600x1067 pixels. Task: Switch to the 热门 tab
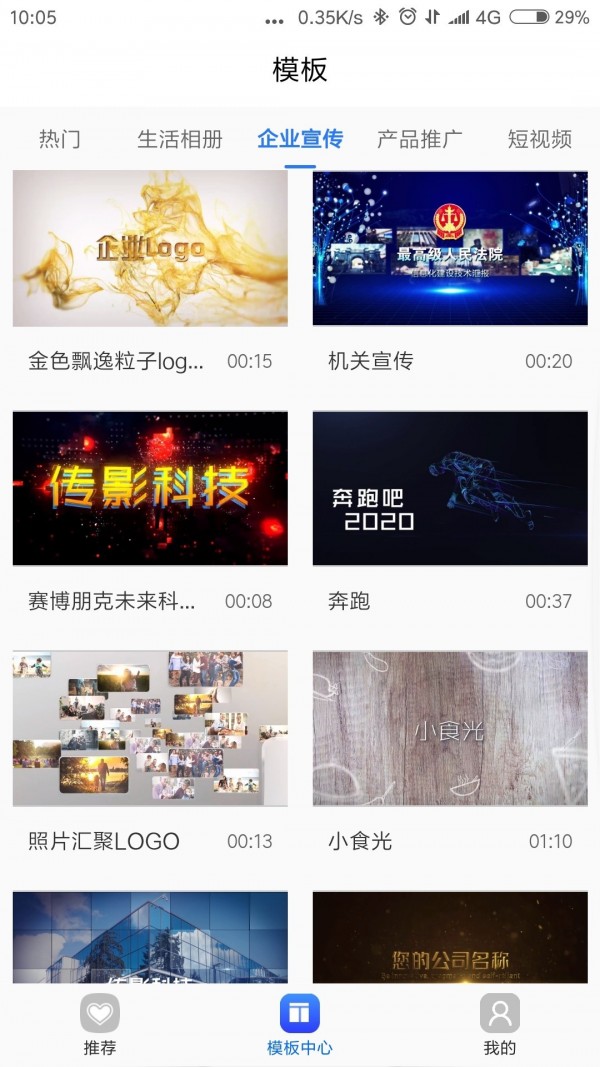click(x=60, y=139)
